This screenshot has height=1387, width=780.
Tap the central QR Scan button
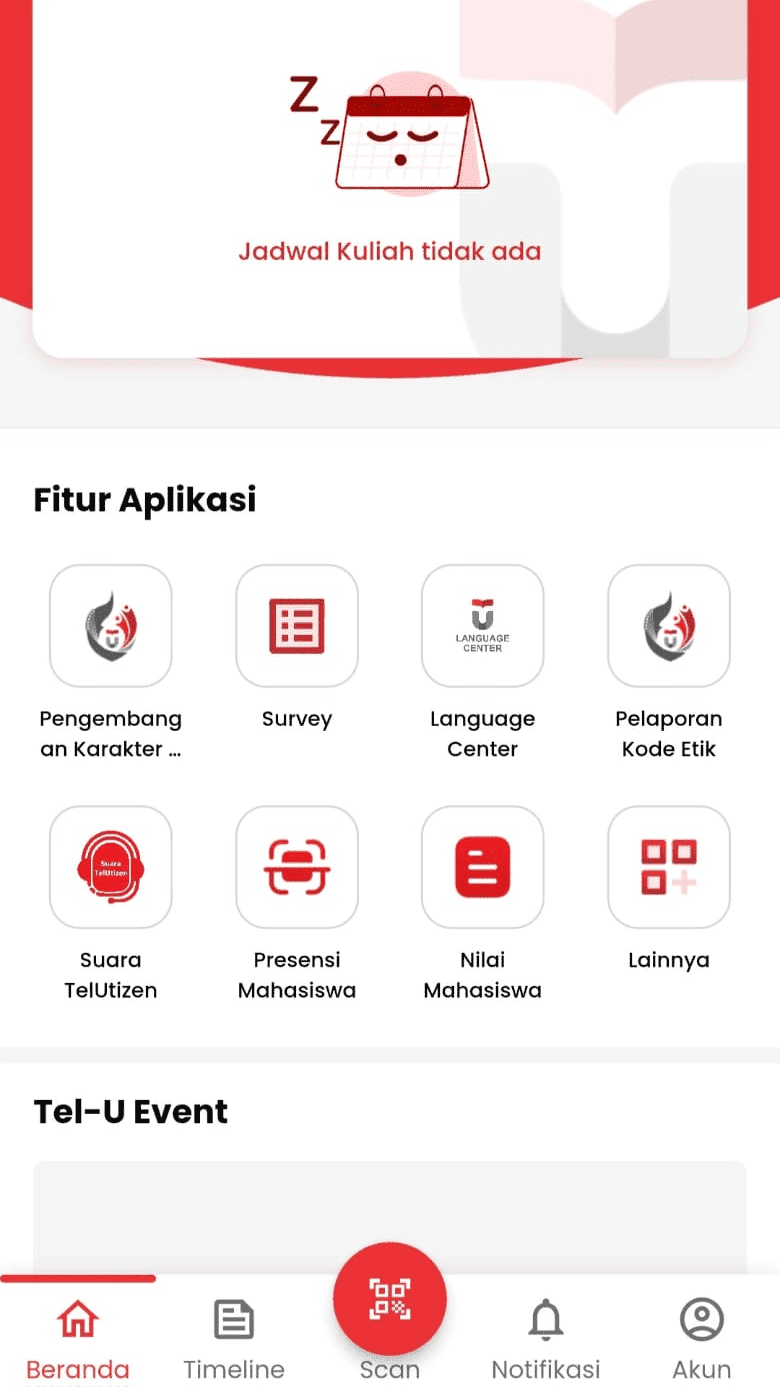click(389, 1297)
